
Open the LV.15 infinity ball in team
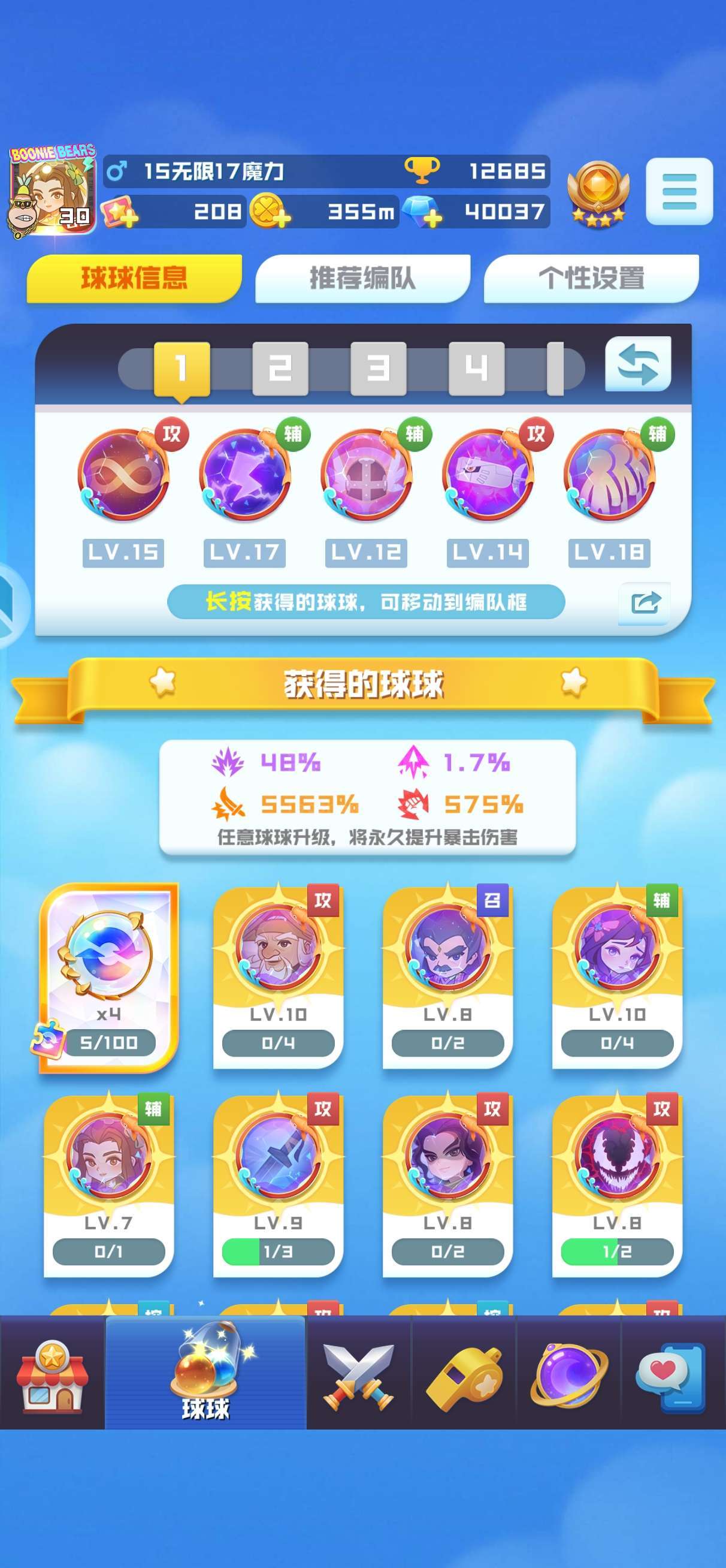click(123, 475)
